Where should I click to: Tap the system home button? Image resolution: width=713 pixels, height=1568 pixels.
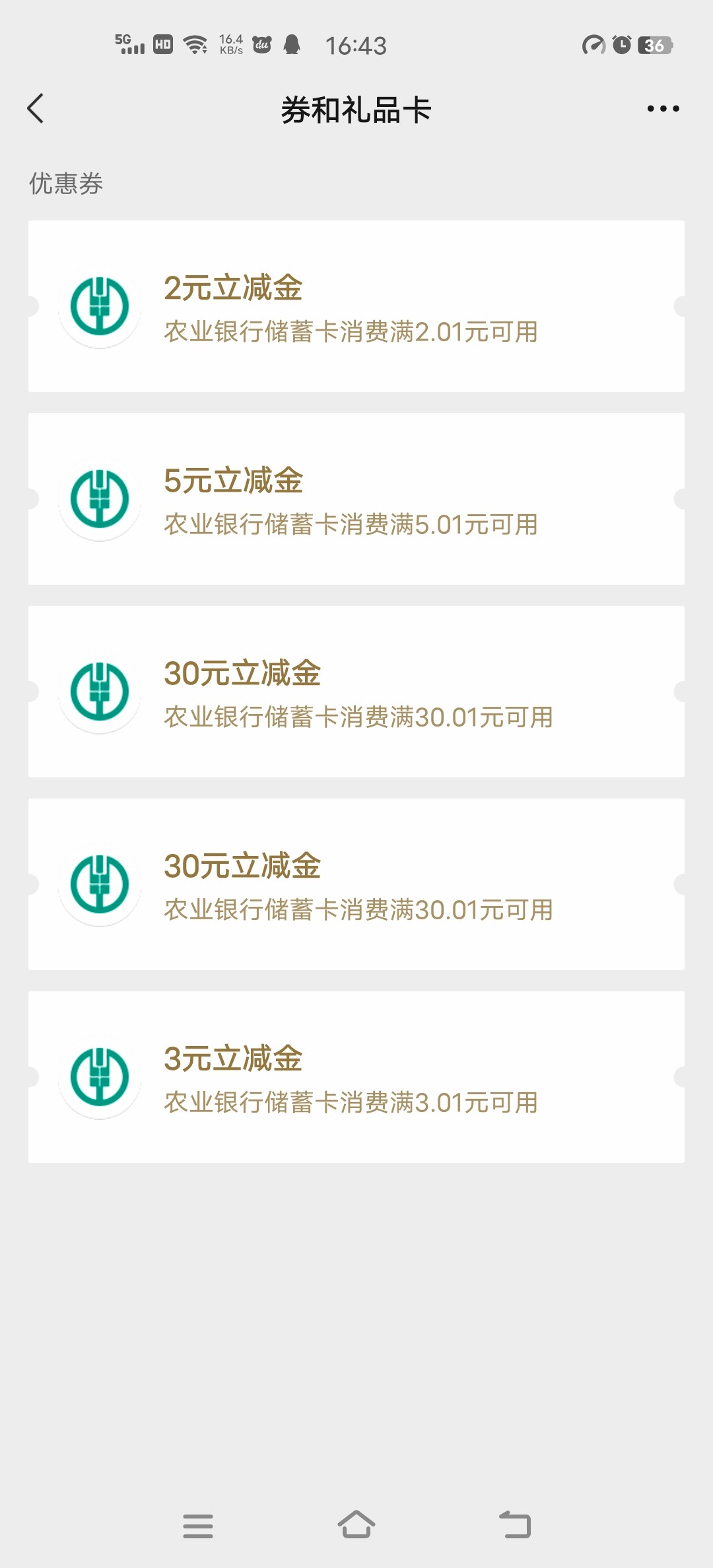[356, 1525]
